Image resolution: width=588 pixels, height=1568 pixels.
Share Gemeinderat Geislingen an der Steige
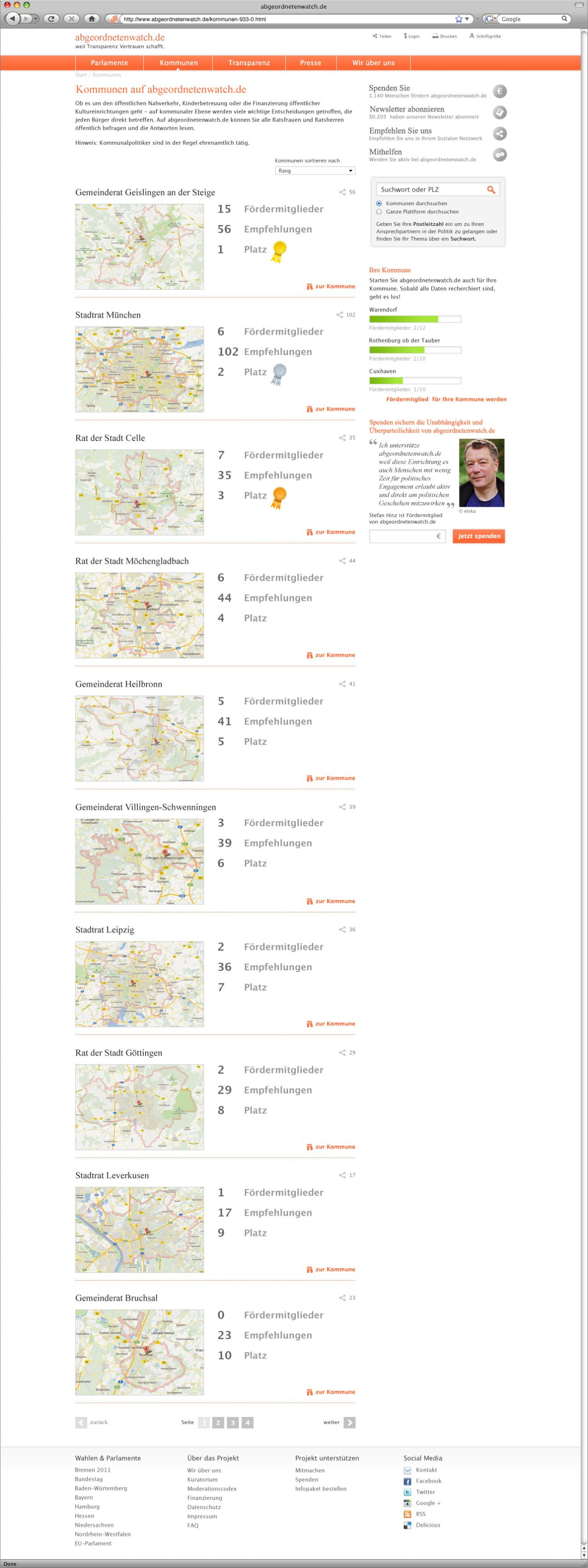pyautogui.click(x=343, y=192)
